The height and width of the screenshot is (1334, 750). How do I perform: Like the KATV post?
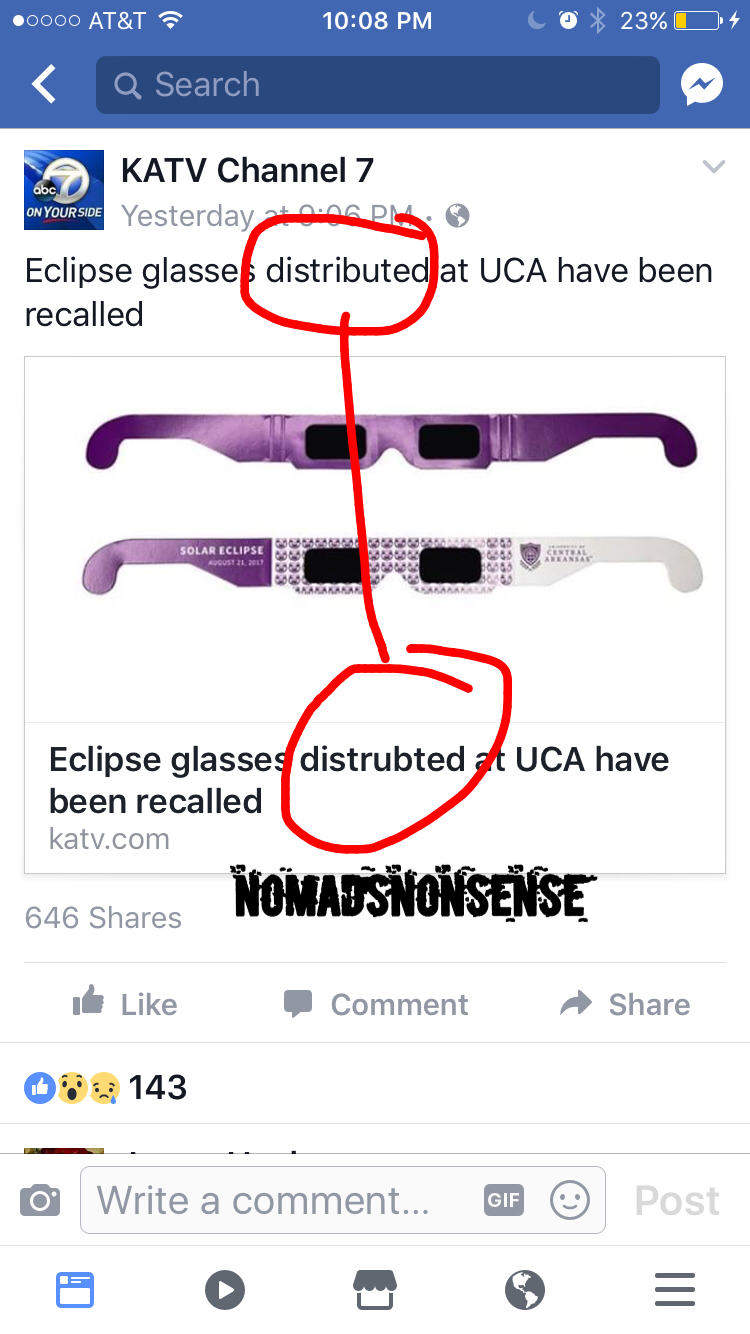click(125, 1004)
